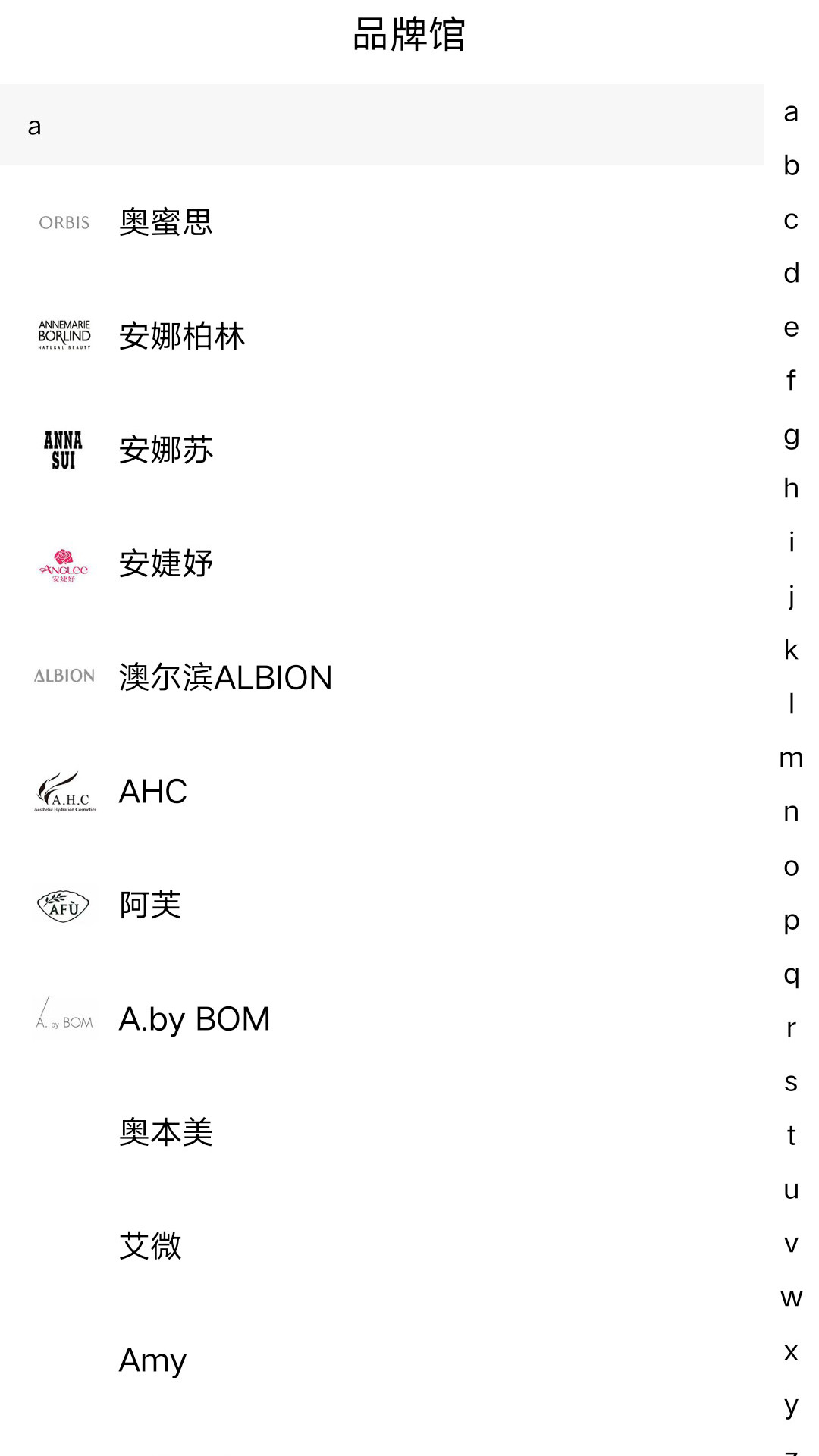This screenshot has width=819, height=1456.
Task: Click the AFU leaf logo
Action: tap(64, 904)
